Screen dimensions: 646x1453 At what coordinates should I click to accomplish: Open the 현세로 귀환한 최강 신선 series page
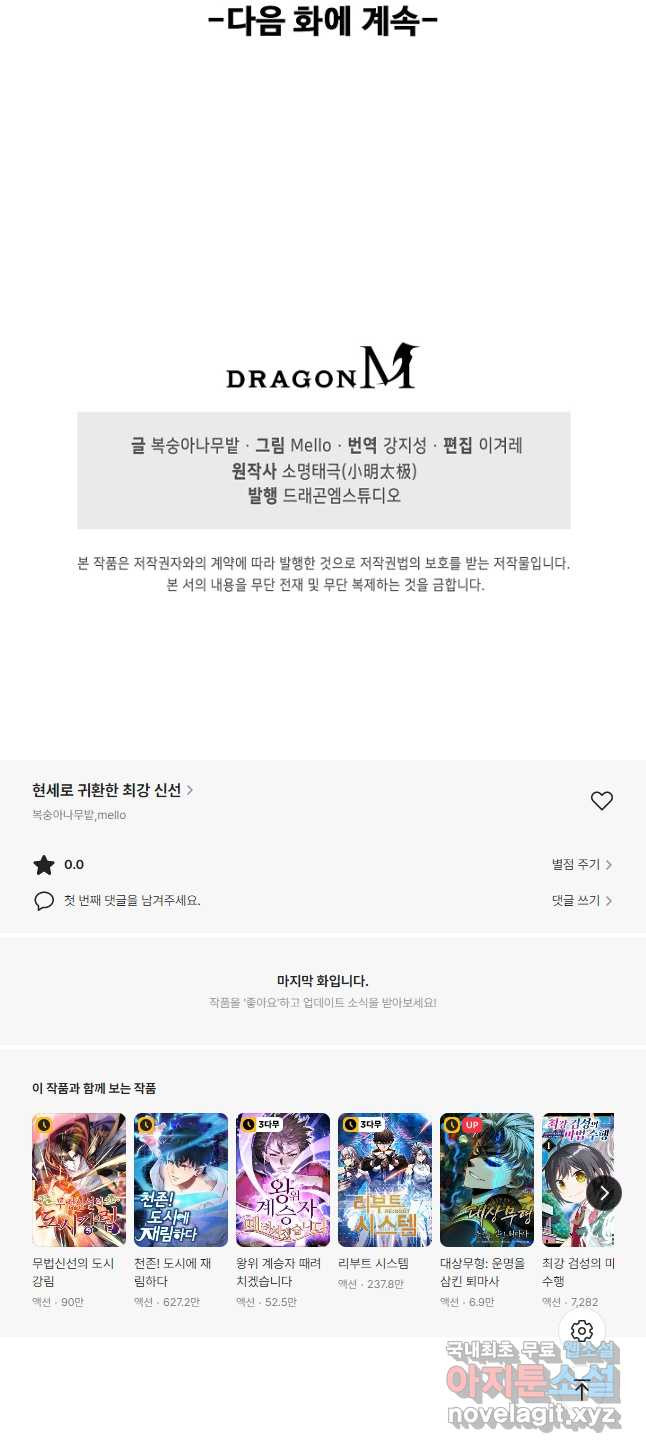click(x=112, y=790)
